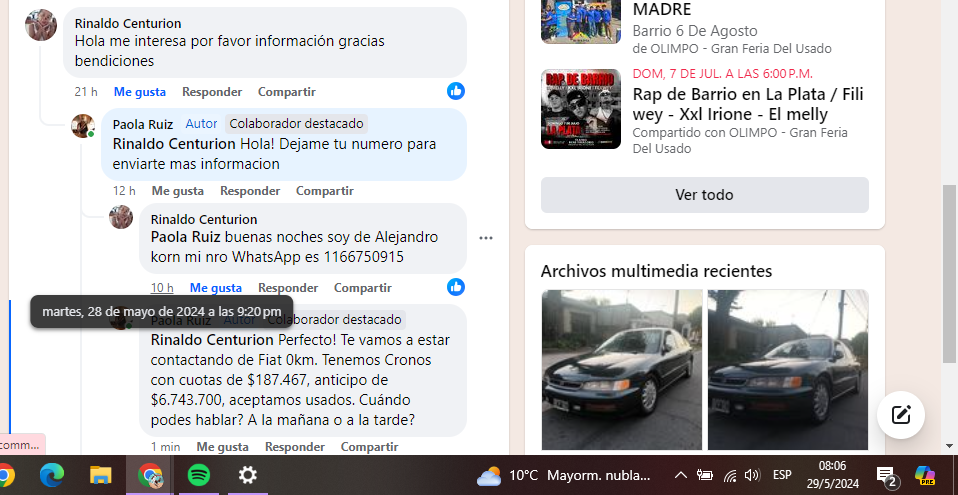Like Paola's "Perfecto!" Fiat 0km reply
Viewport: 958px width, 495px height.
pyautogui.click(x=222, y=447)
